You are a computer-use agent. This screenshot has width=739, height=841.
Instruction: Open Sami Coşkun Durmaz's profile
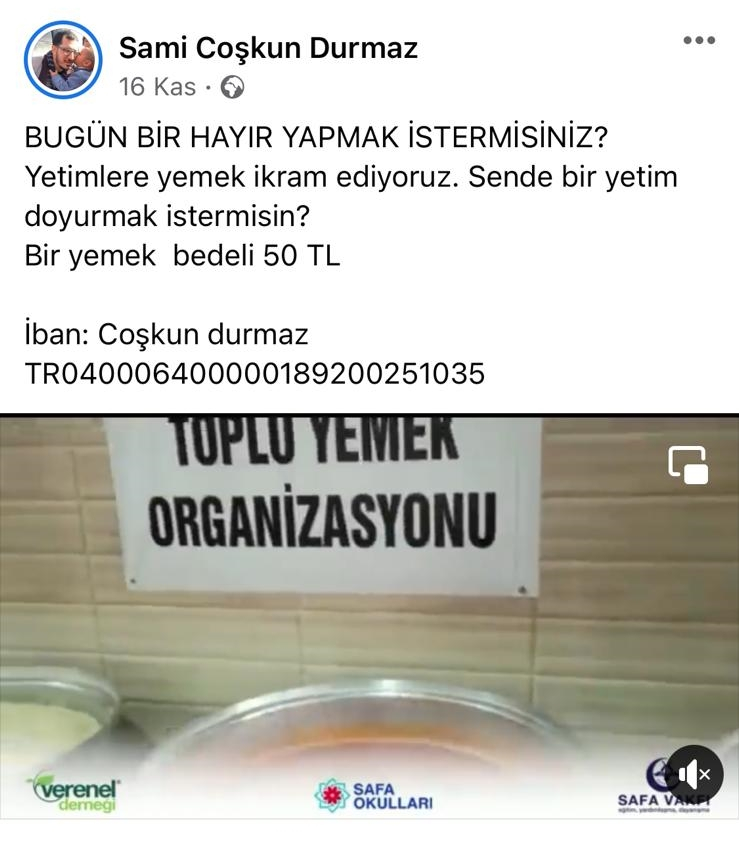268,47
